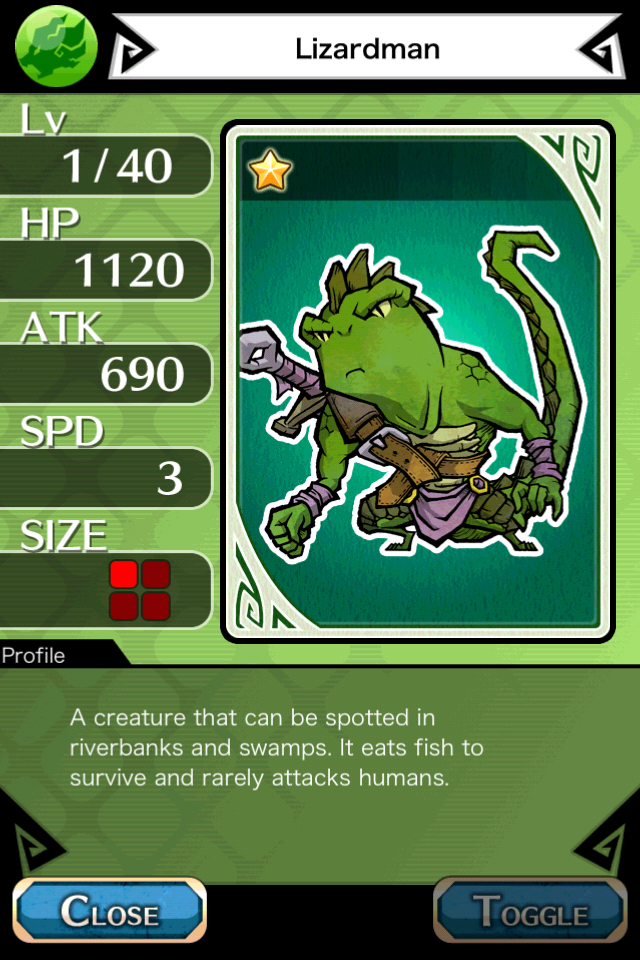Close the Lizardman profile screen
This screenshot has width=640, height=960.
pos(109,912)
